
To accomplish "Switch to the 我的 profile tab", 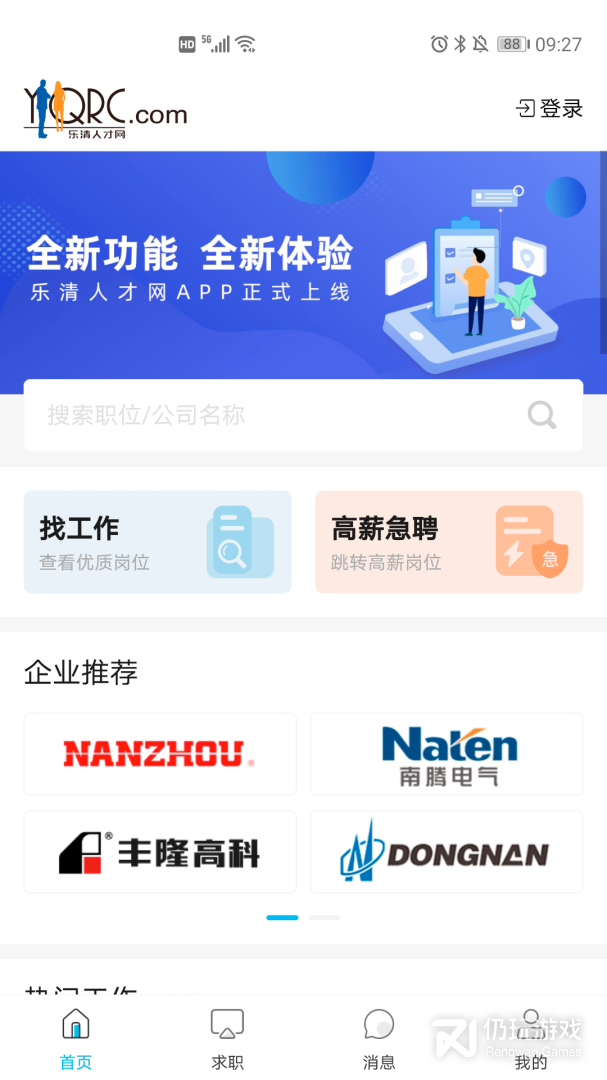I will click(x=531, y=1038).
